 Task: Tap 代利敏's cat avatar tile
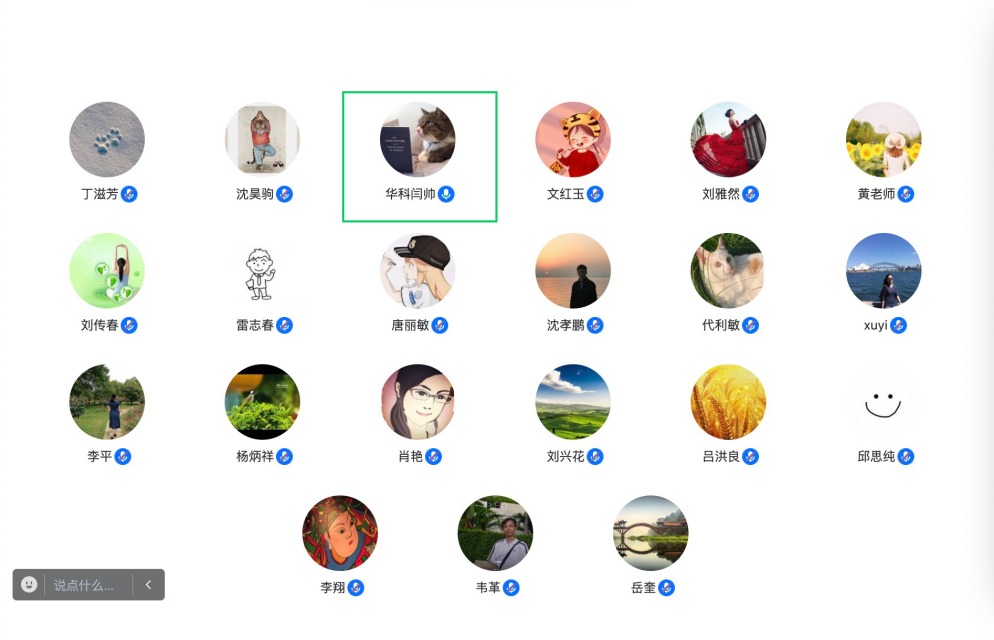coord(728,271)
